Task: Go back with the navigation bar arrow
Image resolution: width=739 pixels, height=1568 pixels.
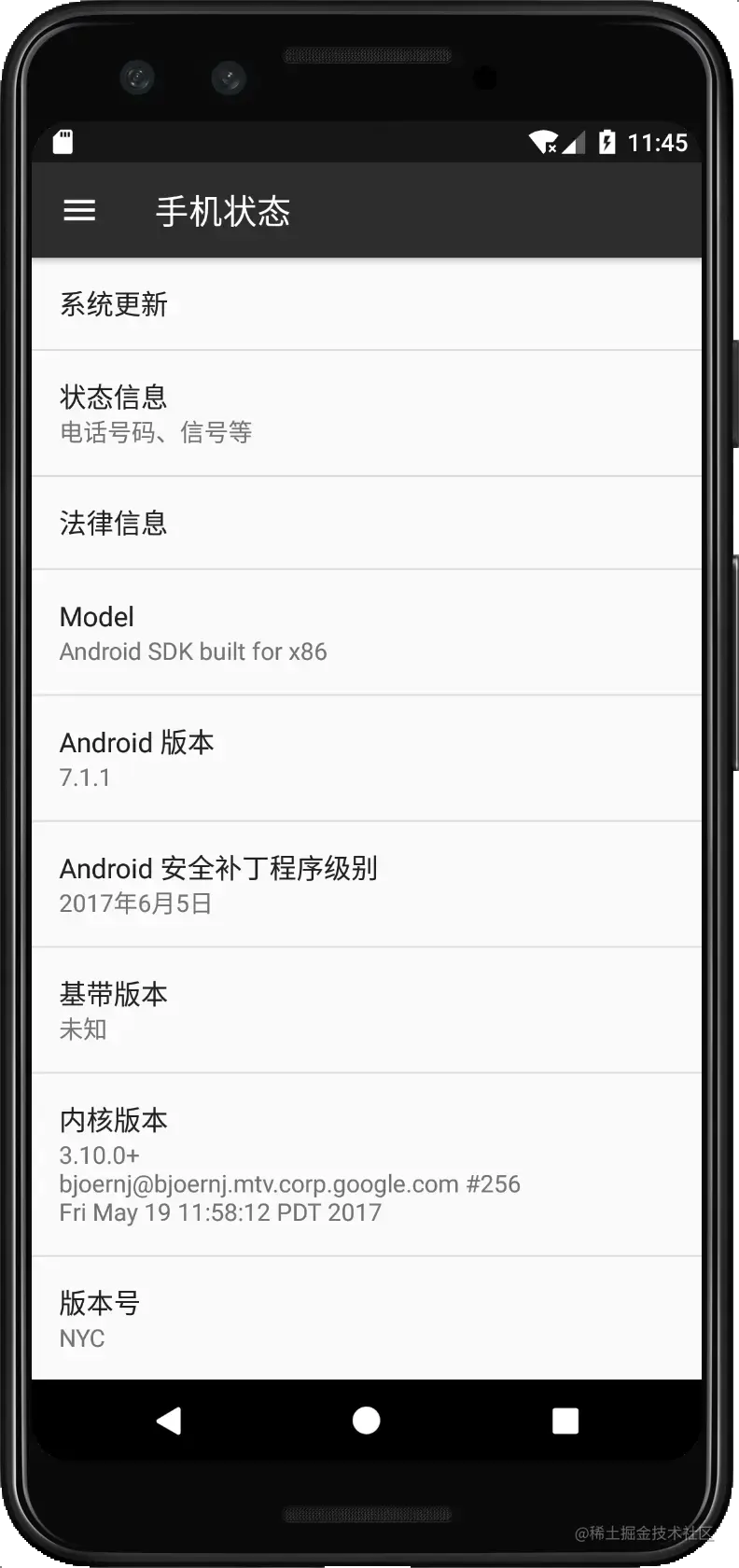Action: click(x=169, y=1421)
